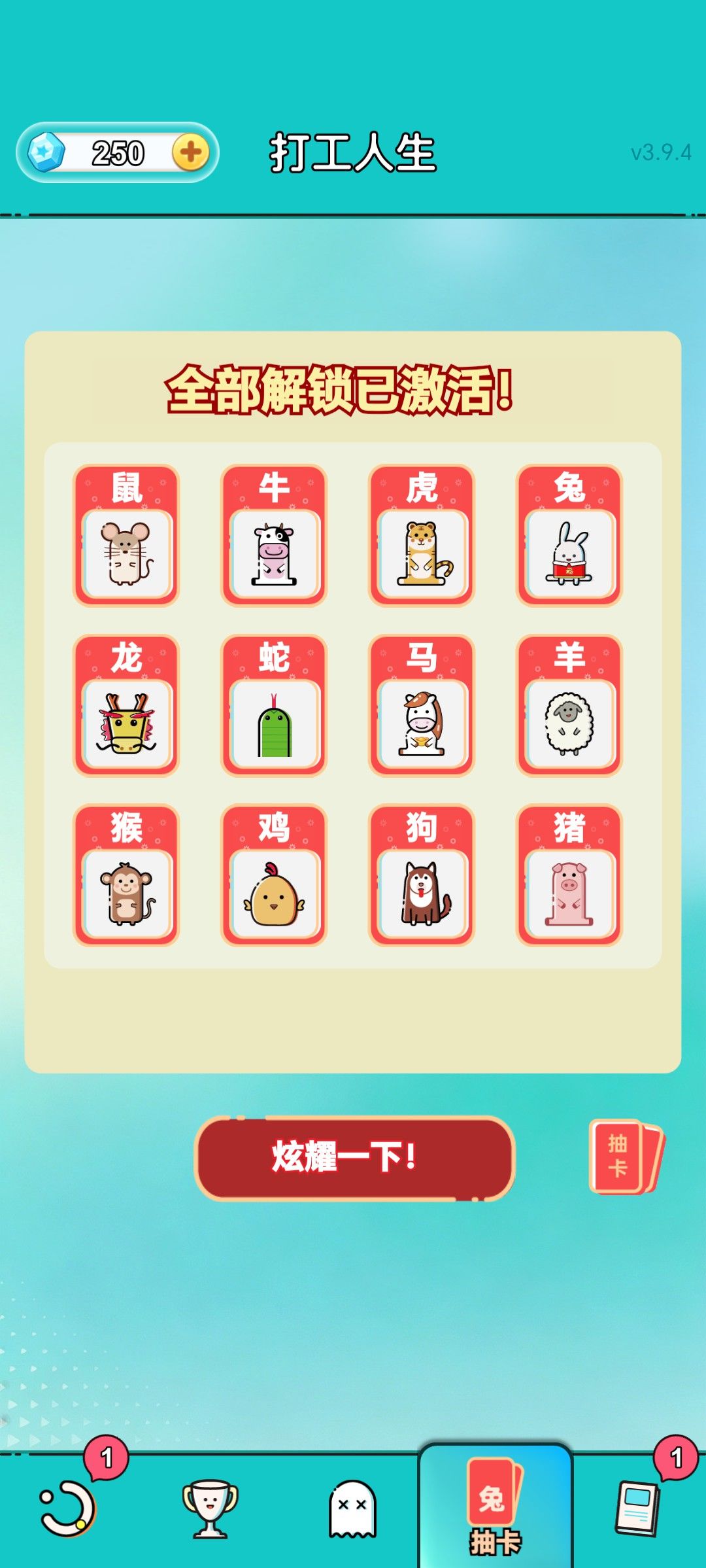View the 猪 pig card
Image resolution: width=706 pixels, height=1568 pixels.
tap(569, 875)
